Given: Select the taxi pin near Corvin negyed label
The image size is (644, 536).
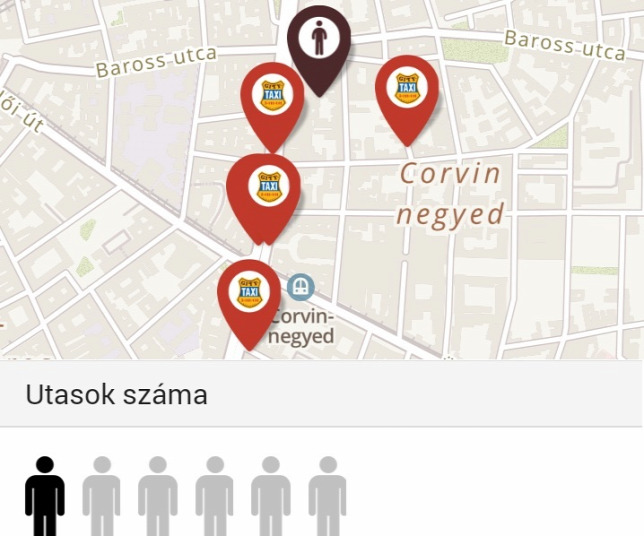Looking at the screenshot, I should pos(407,88).
